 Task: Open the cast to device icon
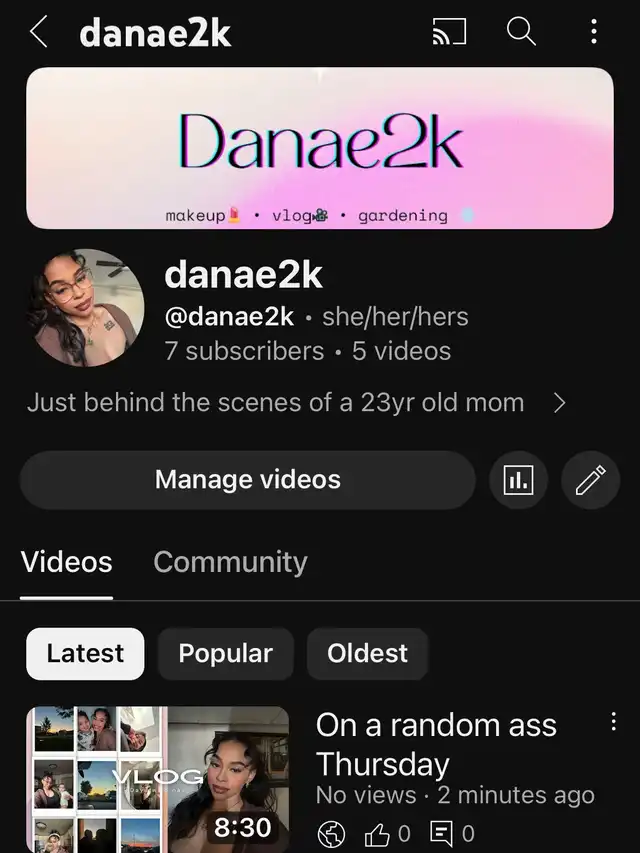pyautogui.click(x=449, y=32)
